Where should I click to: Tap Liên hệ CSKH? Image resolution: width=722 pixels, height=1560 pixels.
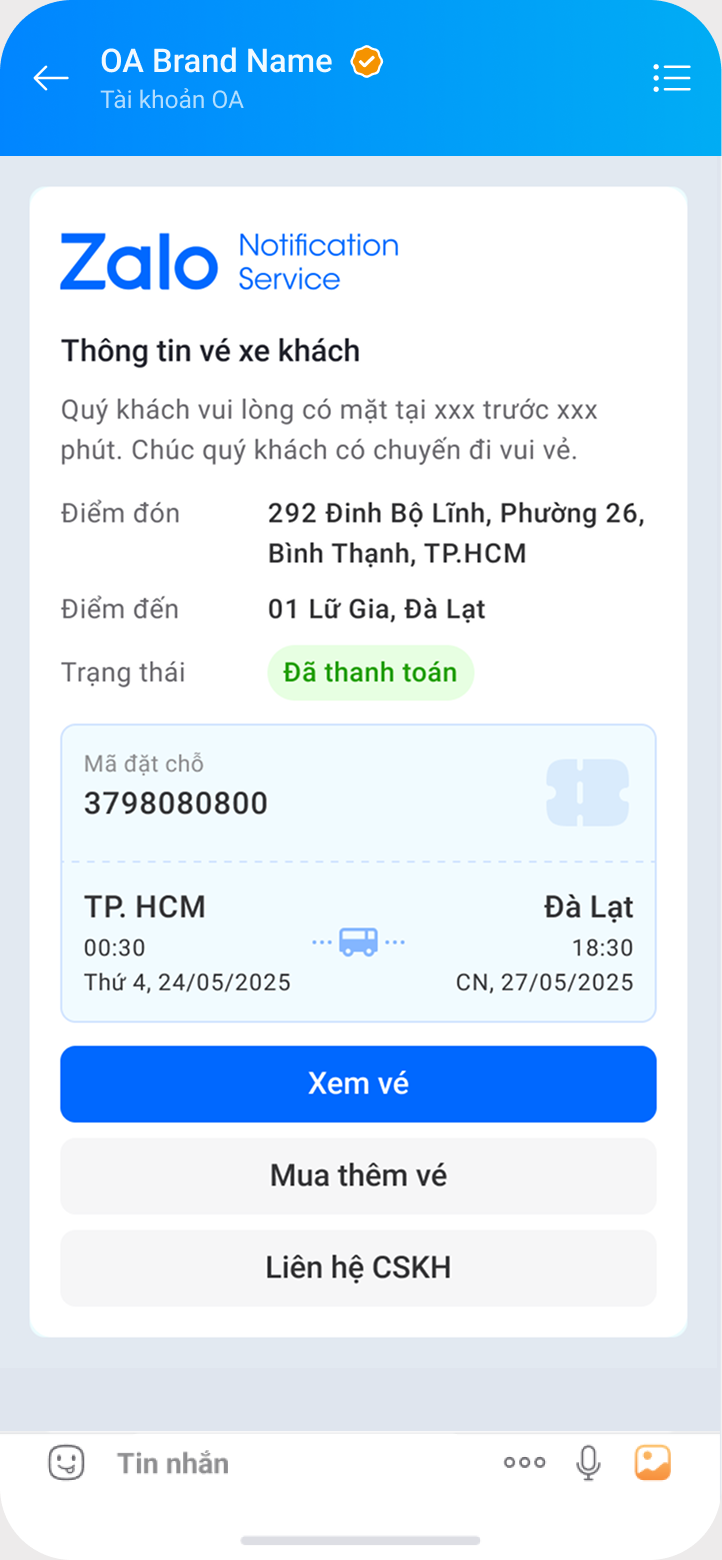(x=358, y=1268)
